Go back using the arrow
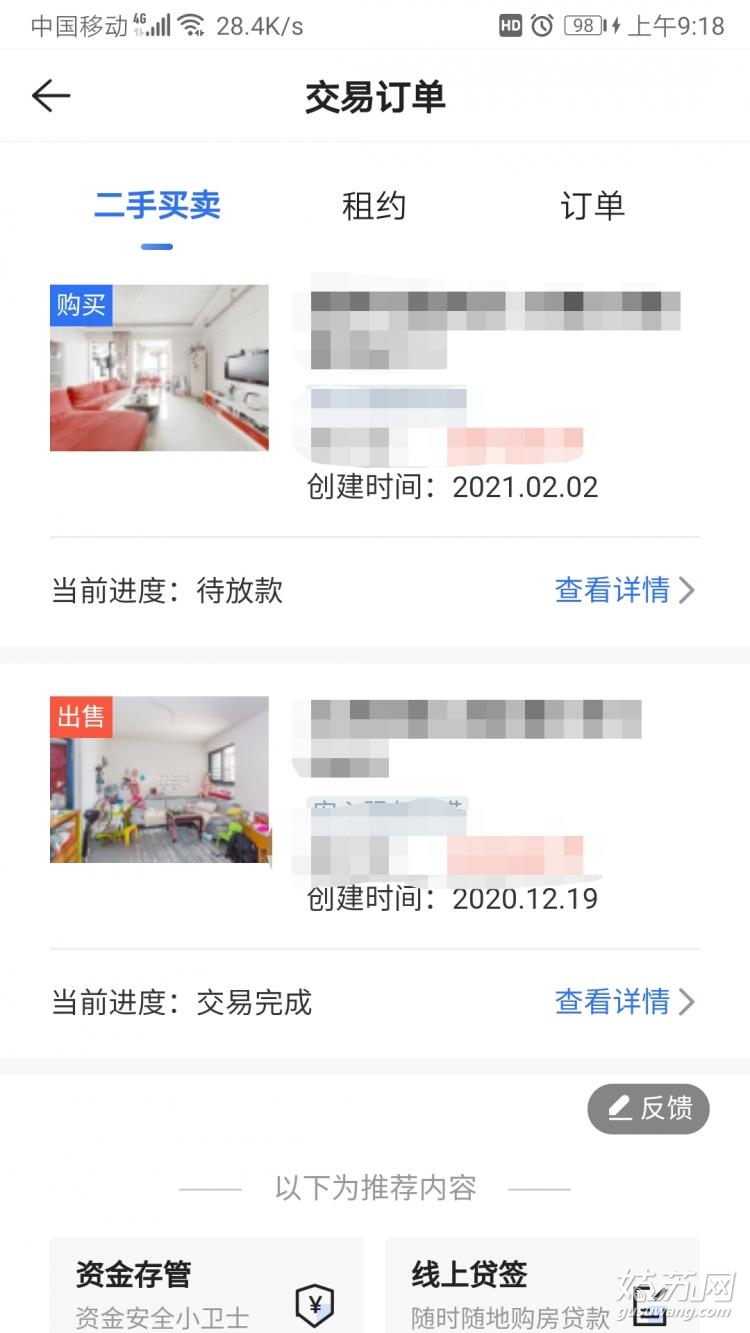Viewport: 750px width, 1333px height. coord(51,96)
